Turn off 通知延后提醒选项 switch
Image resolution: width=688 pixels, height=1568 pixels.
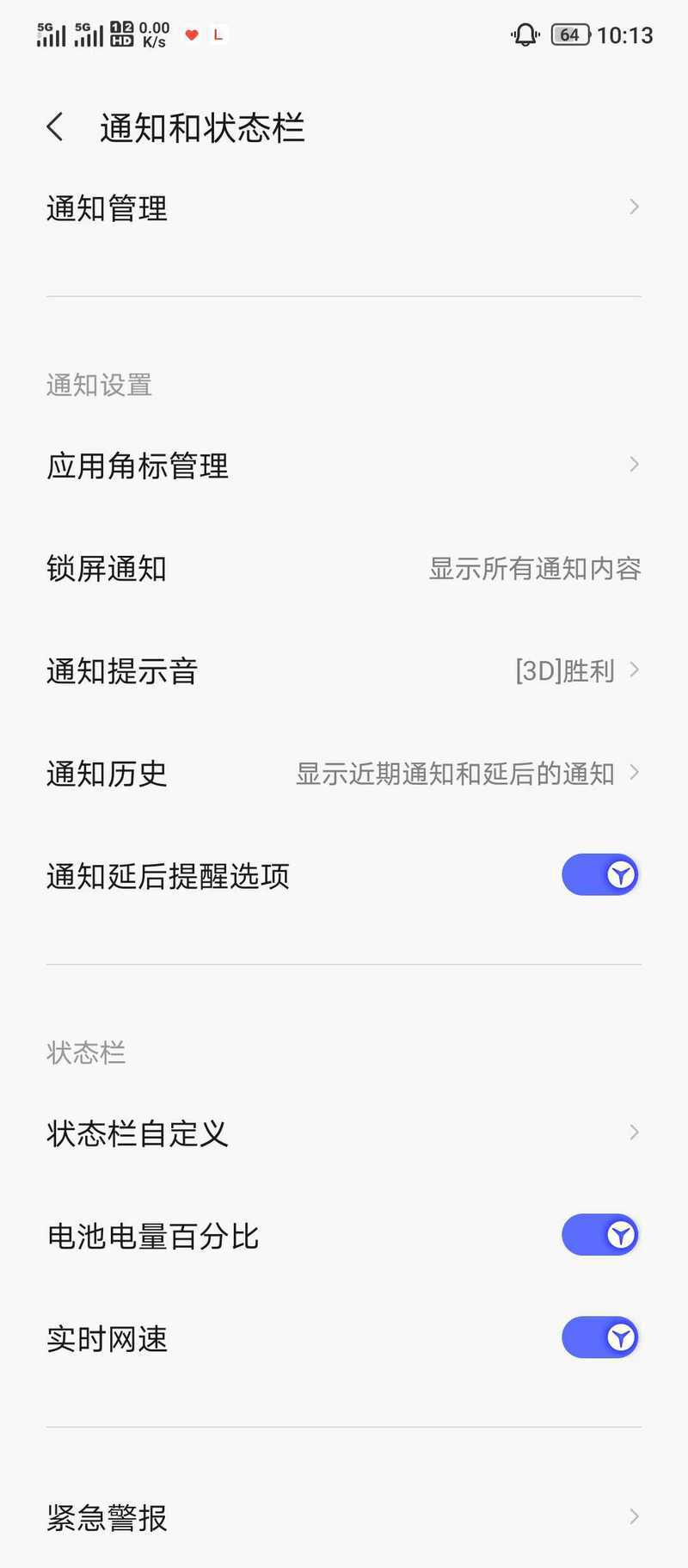pyautogui.click(x=600, y=875)
